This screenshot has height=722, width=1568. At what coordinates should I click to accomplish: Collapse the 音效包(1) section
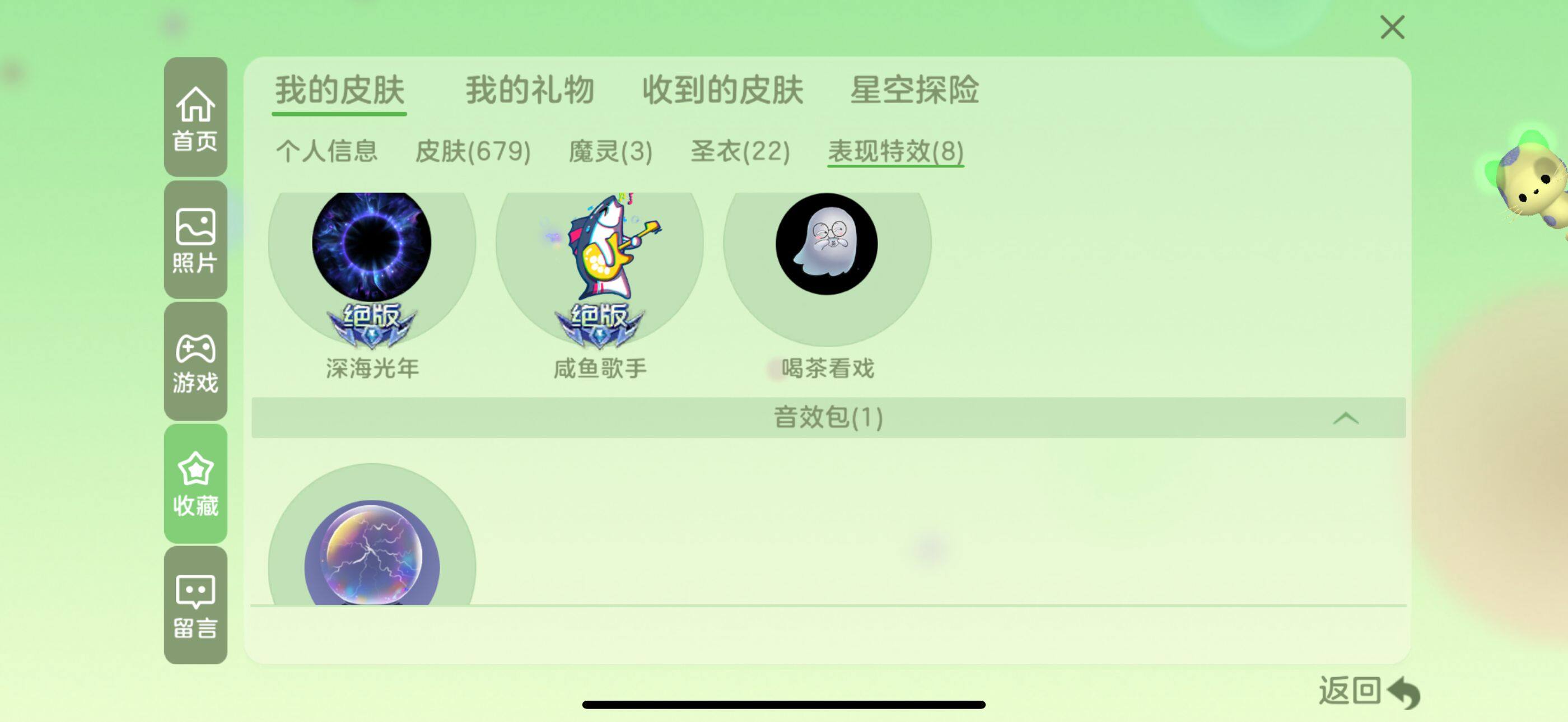1345,418
